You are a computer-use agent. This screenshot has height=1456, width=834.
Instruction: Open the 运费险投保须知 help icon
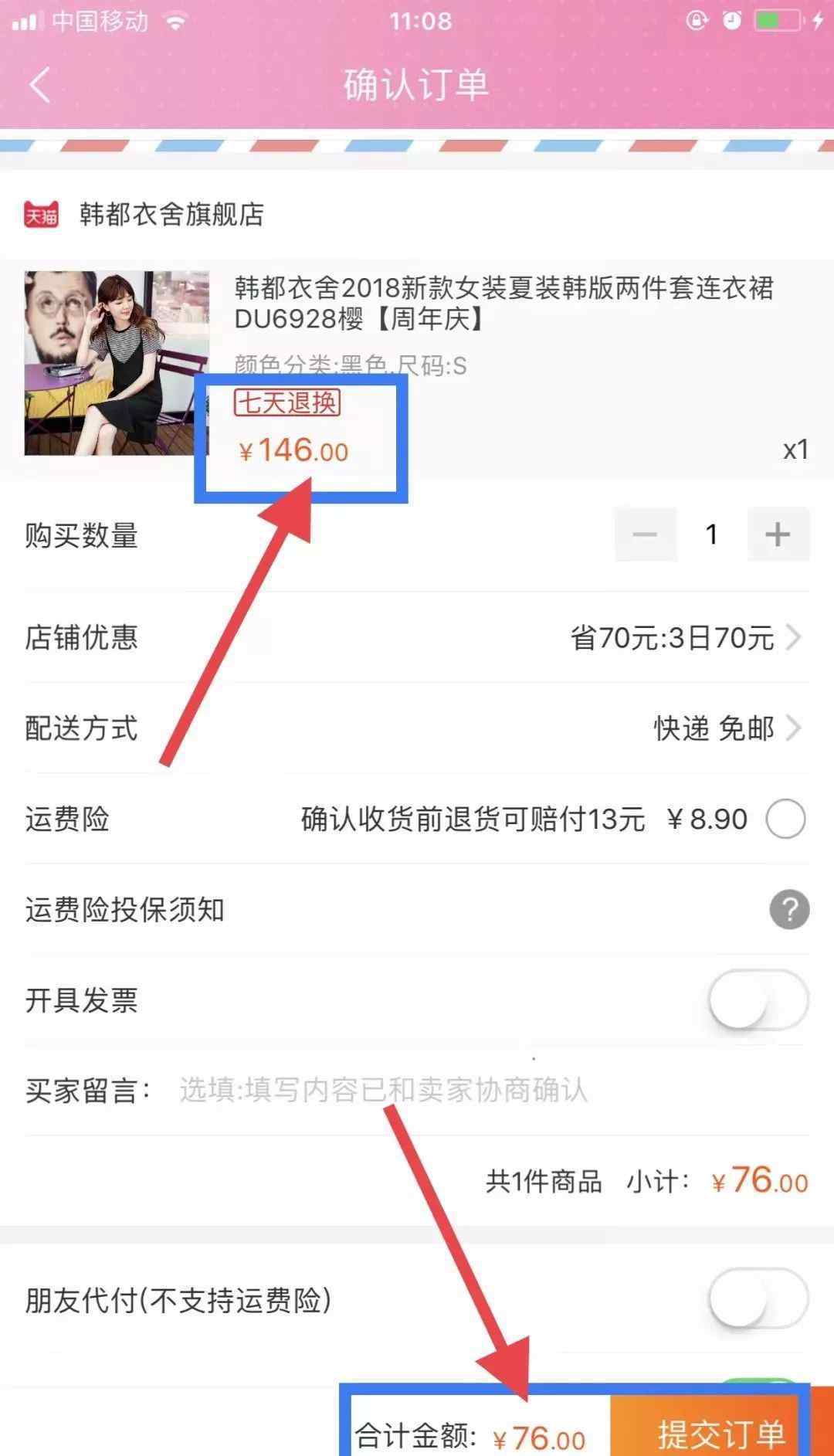pyautogui.click(x=789, y=909)
